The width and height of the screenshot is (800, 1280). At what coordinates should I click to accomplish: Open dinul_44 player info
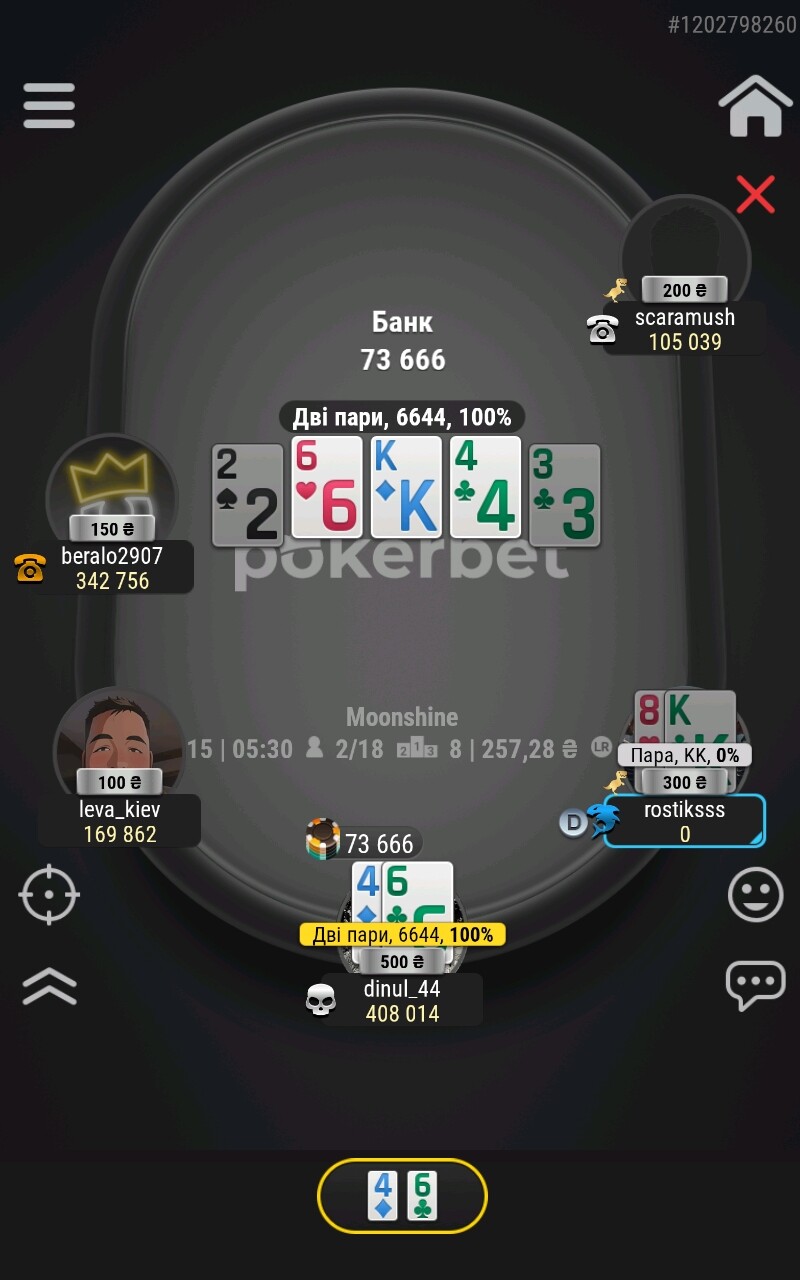(x=401, y=1000)
